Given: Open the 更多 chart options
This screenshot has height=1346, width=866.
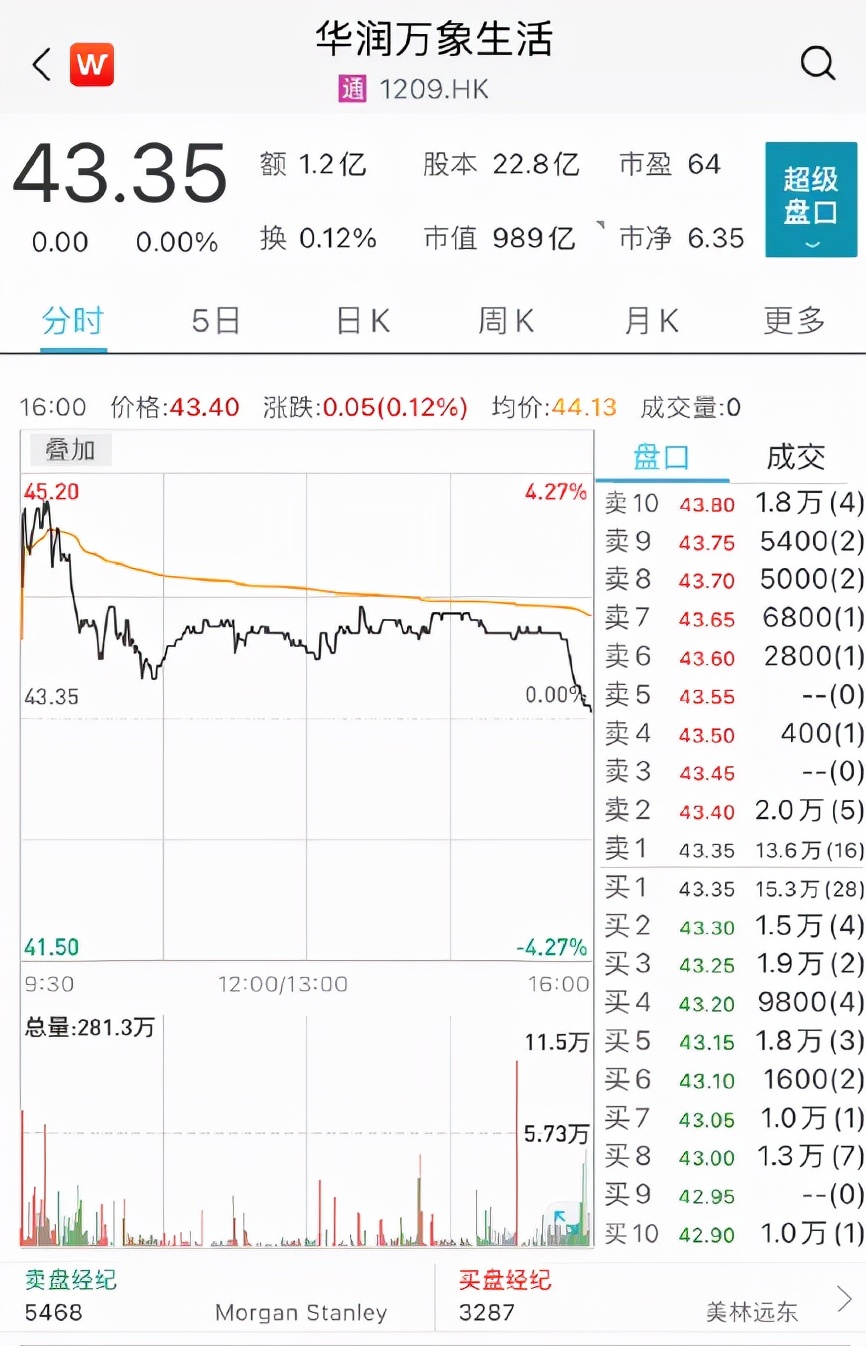Looking at the screenshot, I should coord(795,321).
